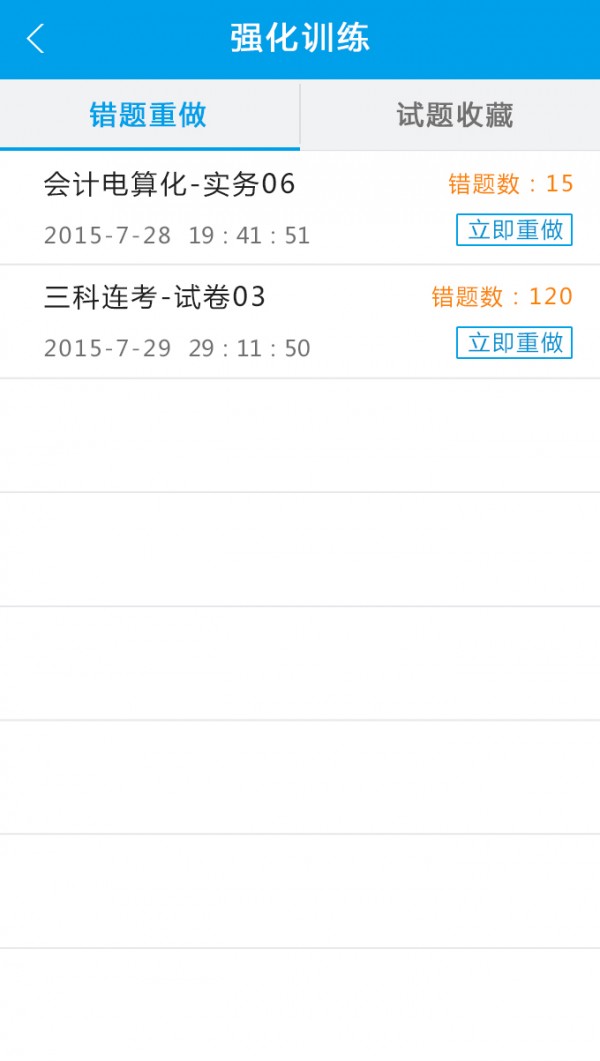Open the 三科连考-试卷03 entry
The width and height of the screenshot is (600, 1061).
click(x=155, y=298)
